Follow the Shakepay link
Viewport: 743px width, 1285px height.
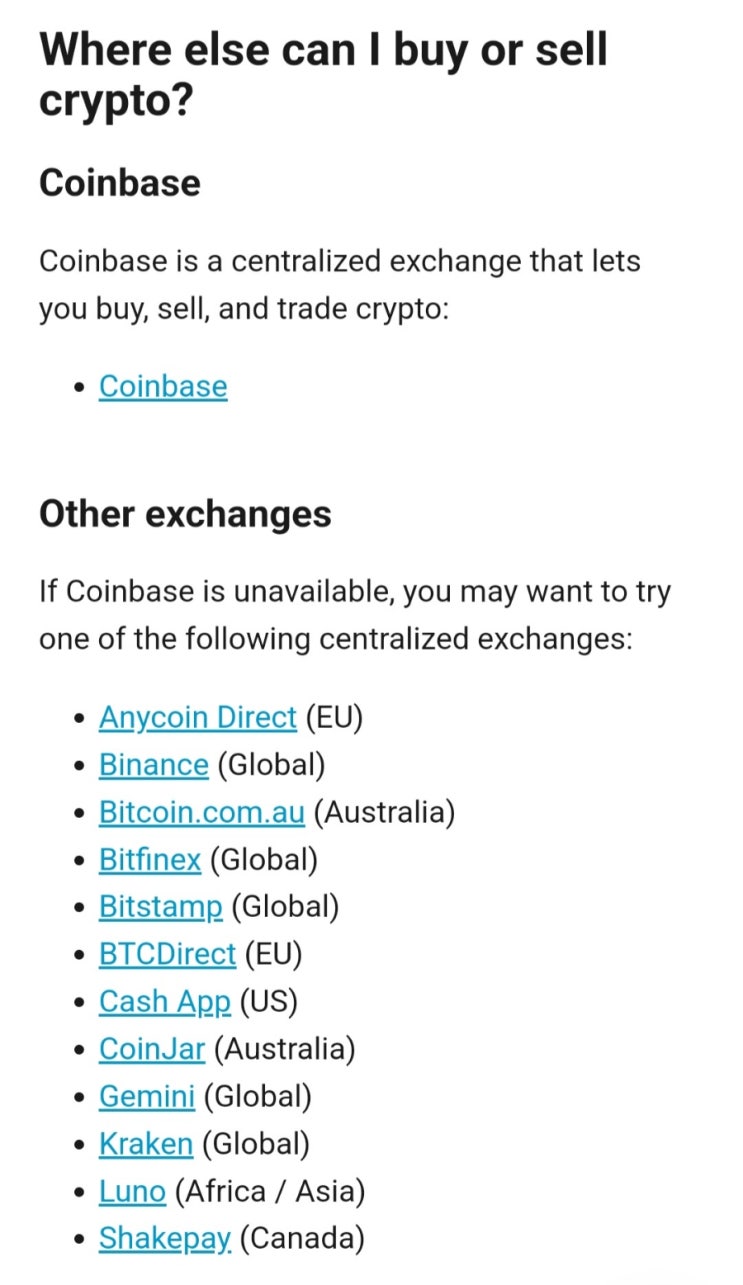point(164,1239)
